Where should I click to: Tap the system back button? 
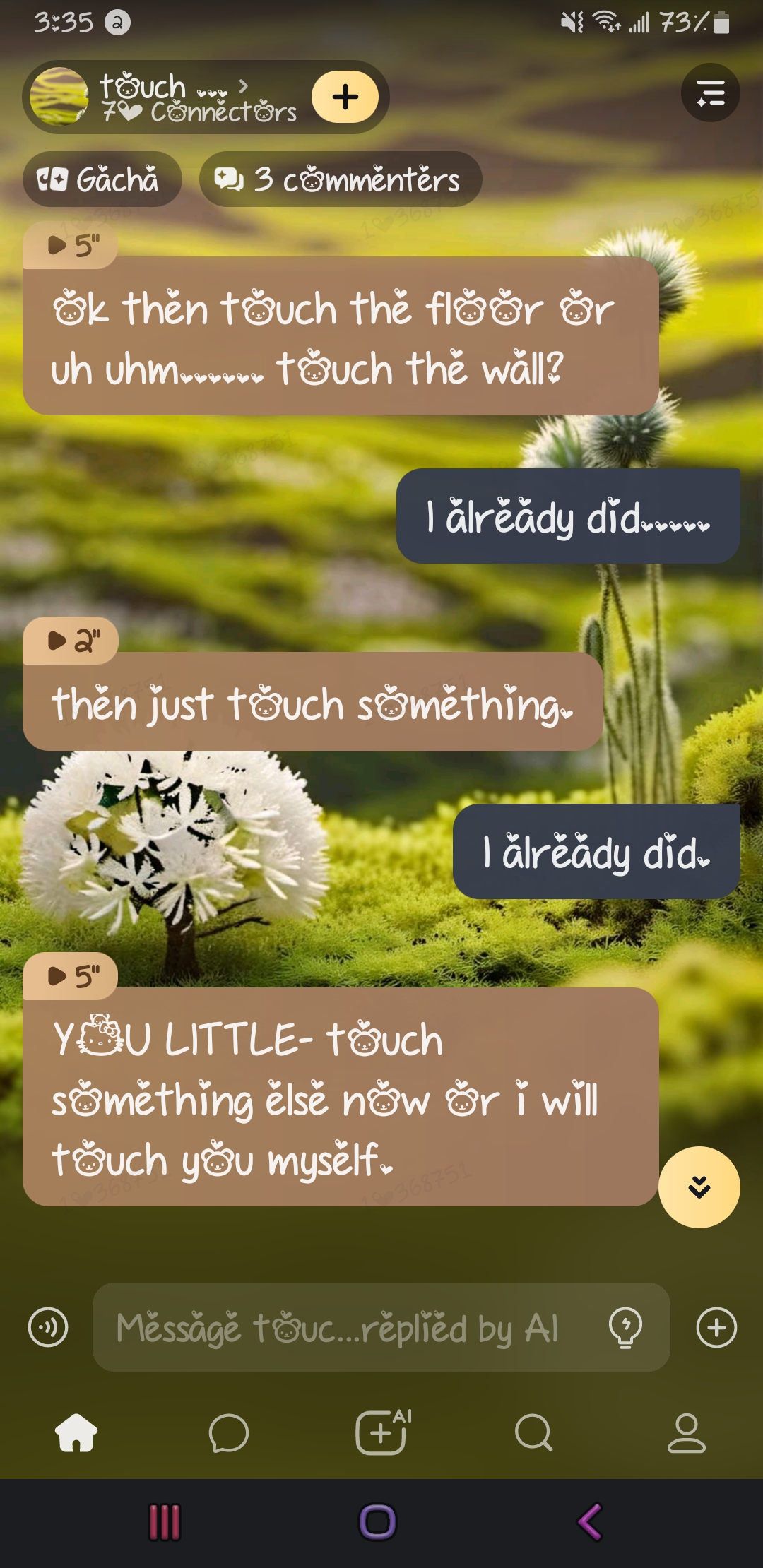coord(590,1521)
